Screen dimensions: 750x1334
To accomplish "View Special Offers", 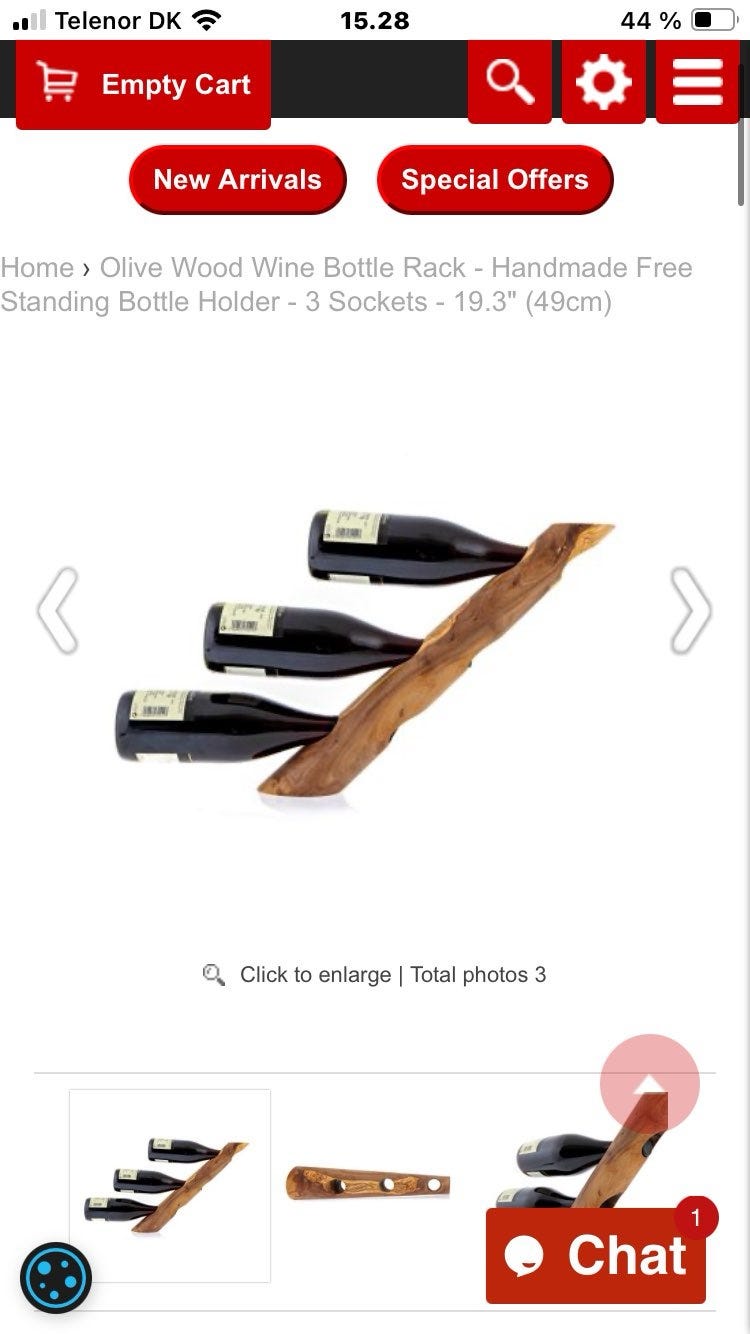I will [x=494, y=180].
